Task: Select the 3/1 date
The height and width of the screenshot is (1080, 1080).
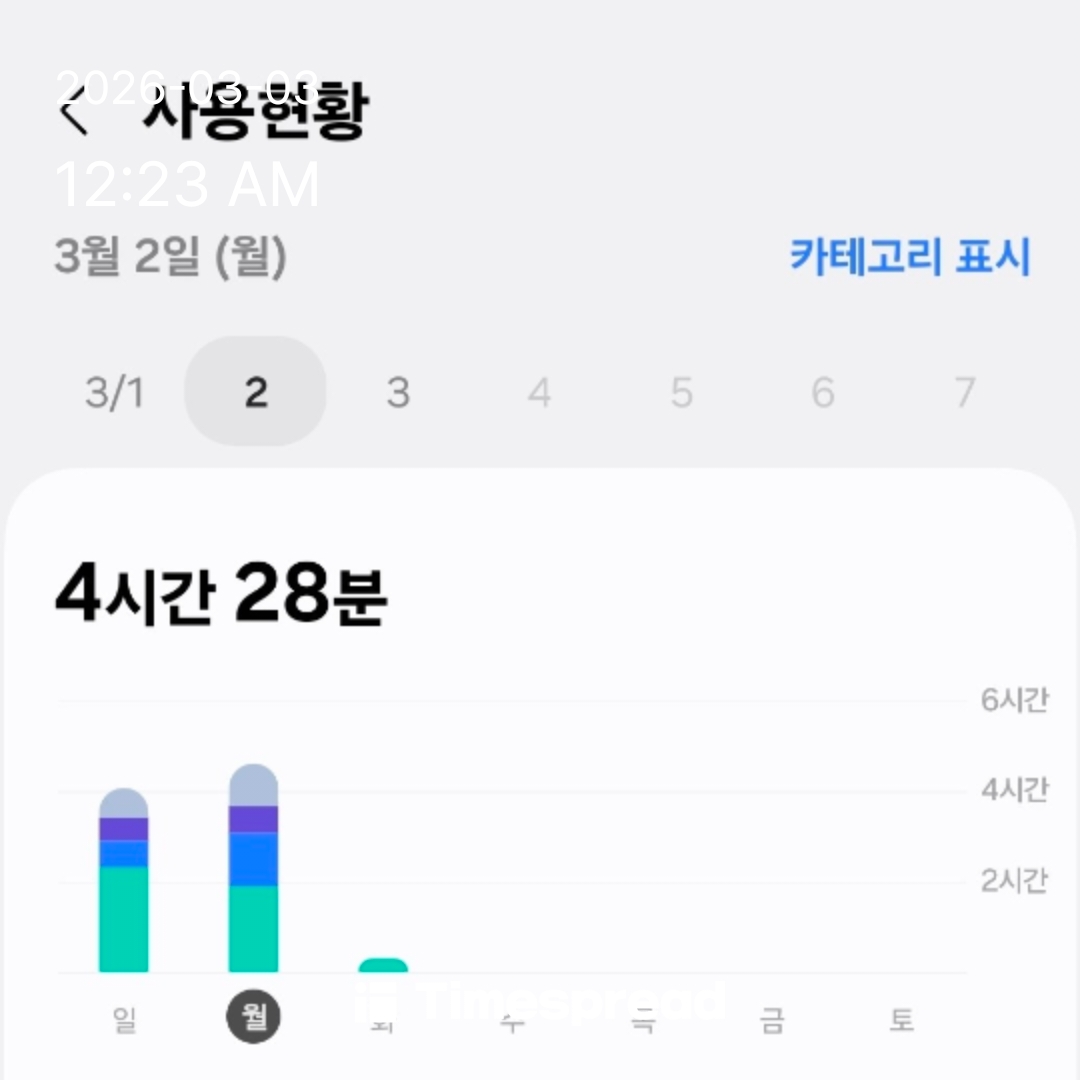Action: (x=114, y=393)
